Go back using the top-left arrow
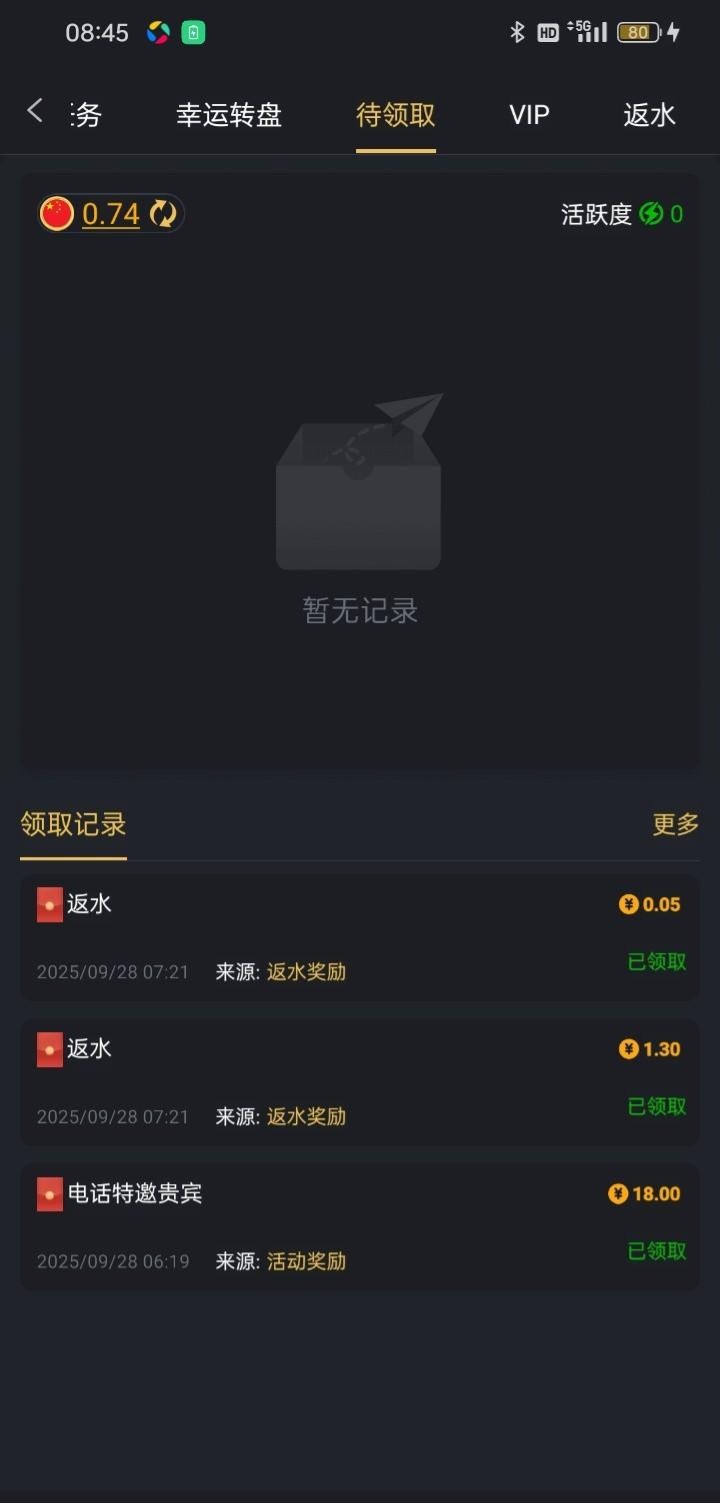This screenshot has height=1503, width=720. tap(35, 111)
